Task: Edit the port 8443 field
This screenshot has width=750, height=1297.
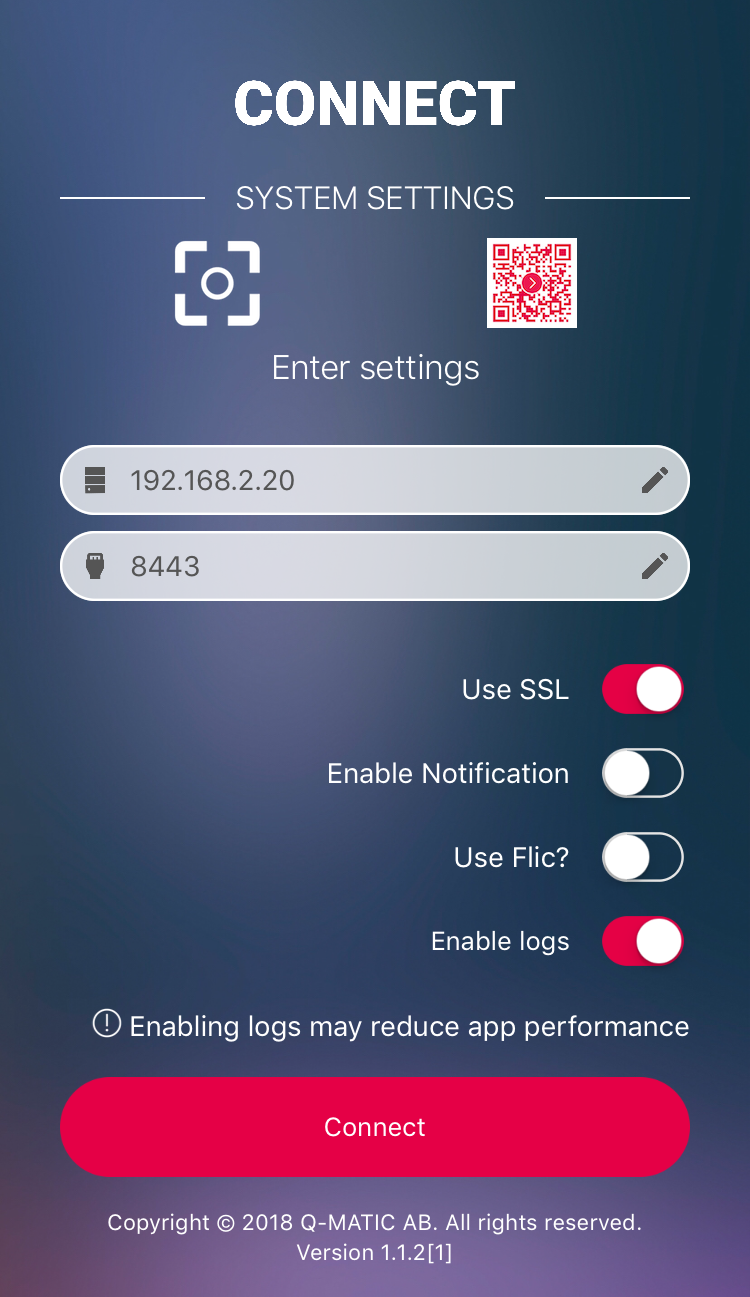Action: (x=374, y=566)
